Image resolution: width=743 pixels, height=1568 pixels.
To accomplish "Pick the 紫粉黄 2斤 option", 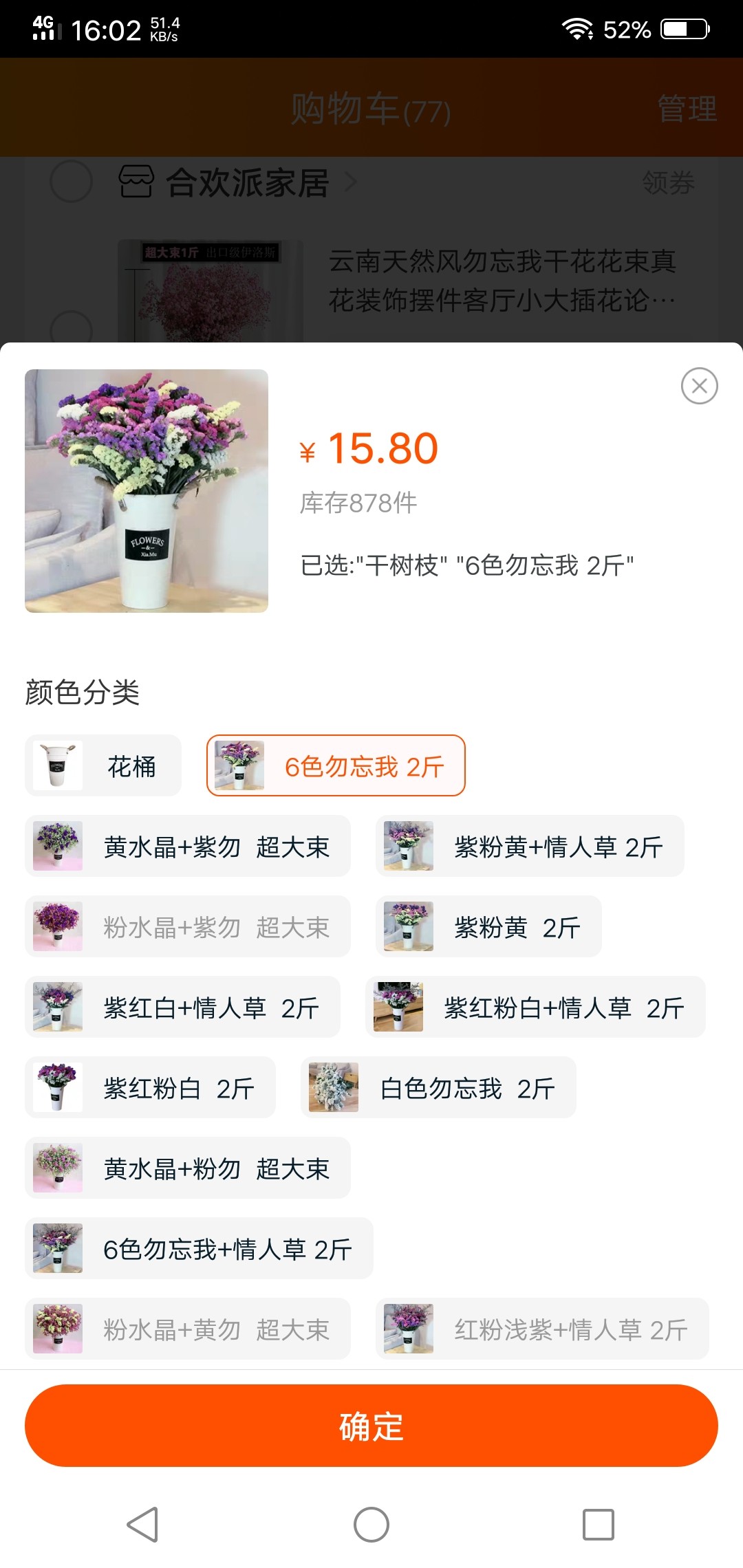I will [488, 926].
